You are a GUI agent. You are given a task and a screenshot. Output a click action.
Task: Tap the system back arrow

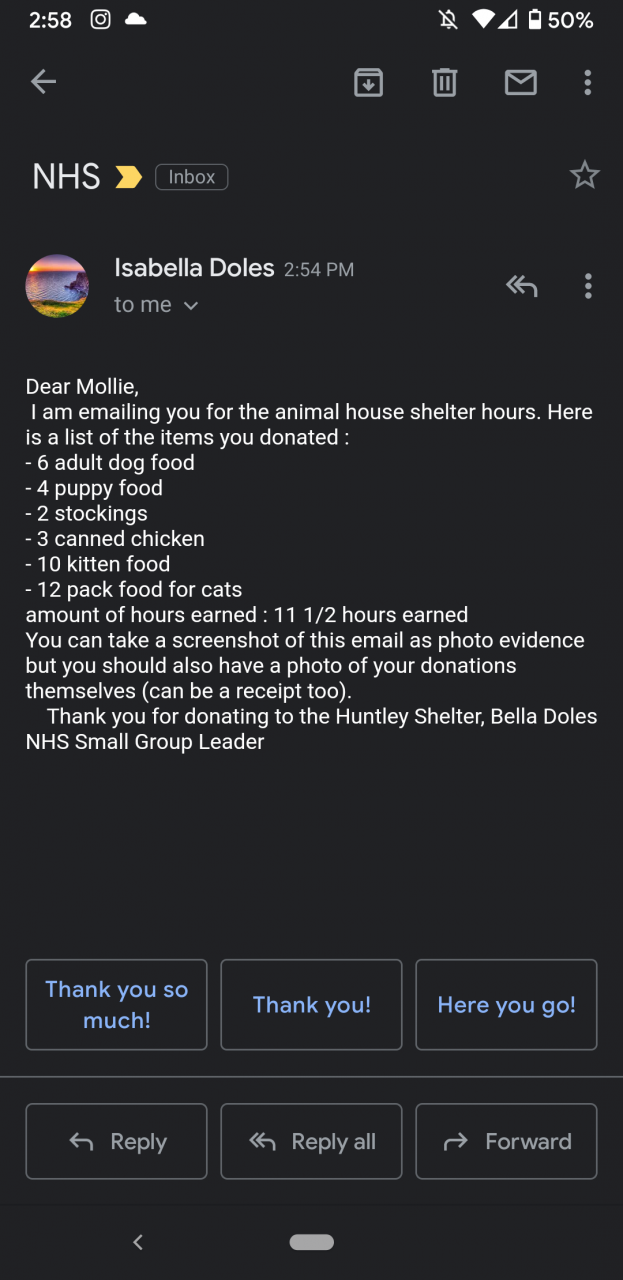(138, 1242)
